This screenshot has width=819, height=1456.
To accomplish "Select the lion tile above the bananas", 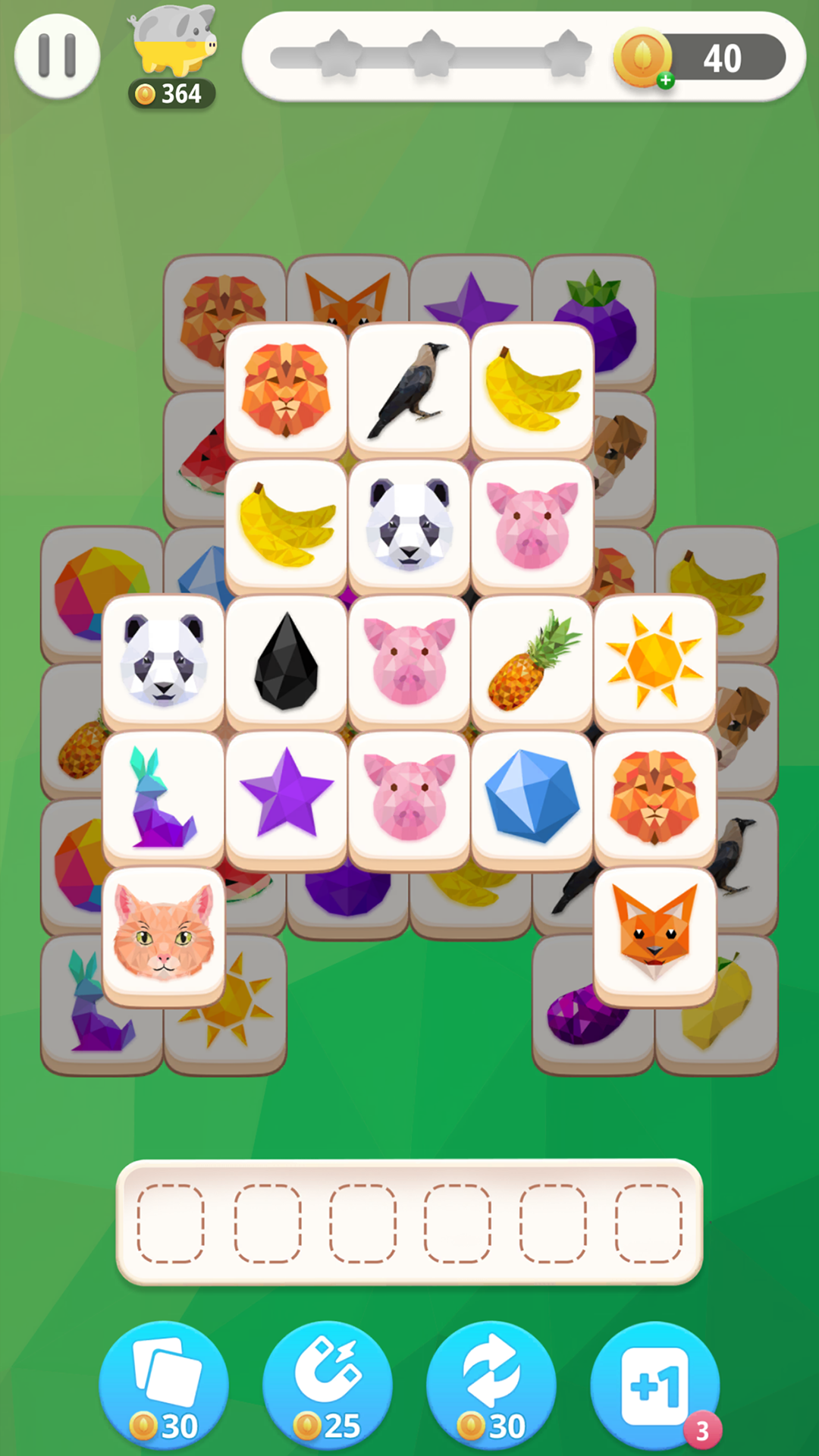I will pos(287,388).
